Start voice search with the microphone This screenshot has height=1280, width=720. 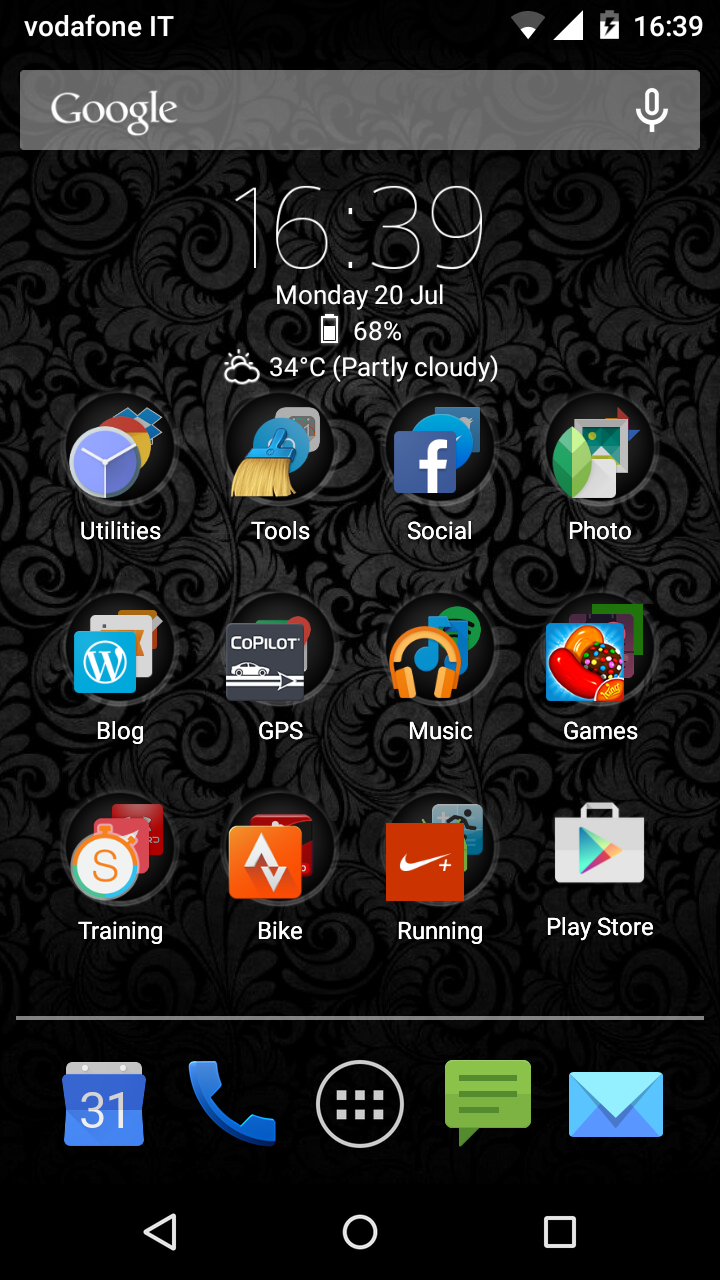(652, 110)
